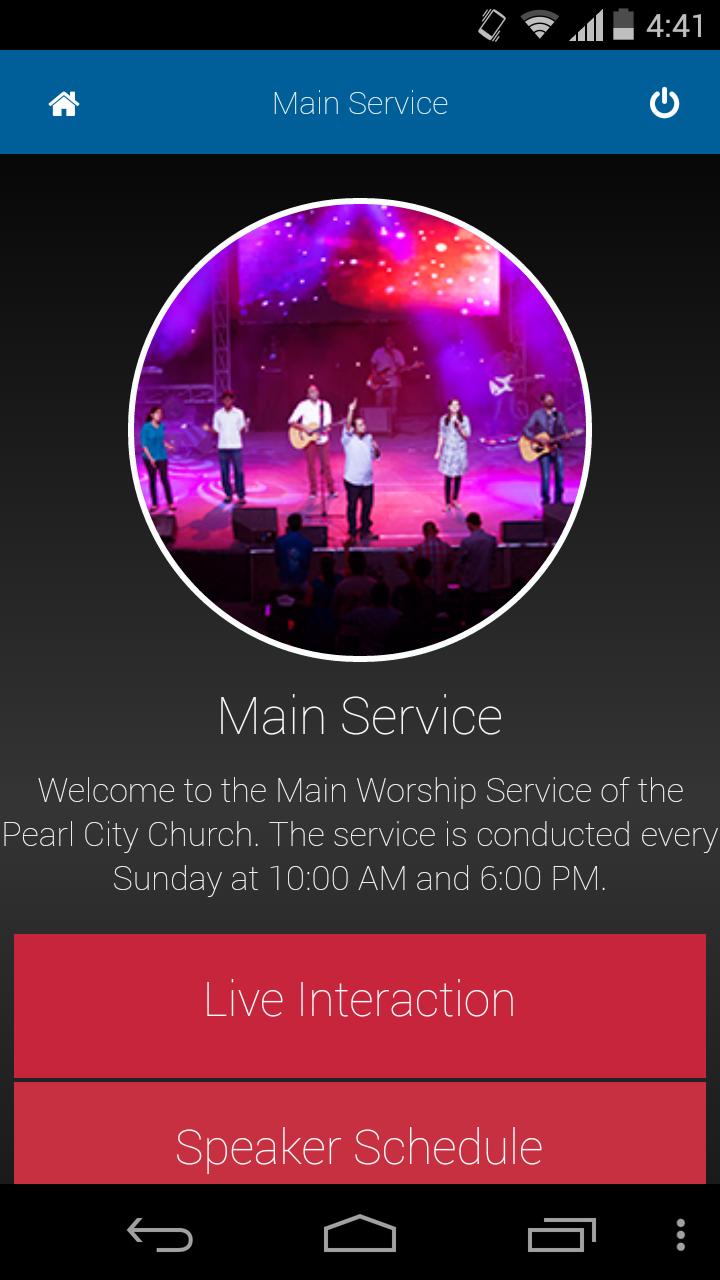Tap the power icon in header
The height and width of the screenshot is (1280, 720).
664,103
